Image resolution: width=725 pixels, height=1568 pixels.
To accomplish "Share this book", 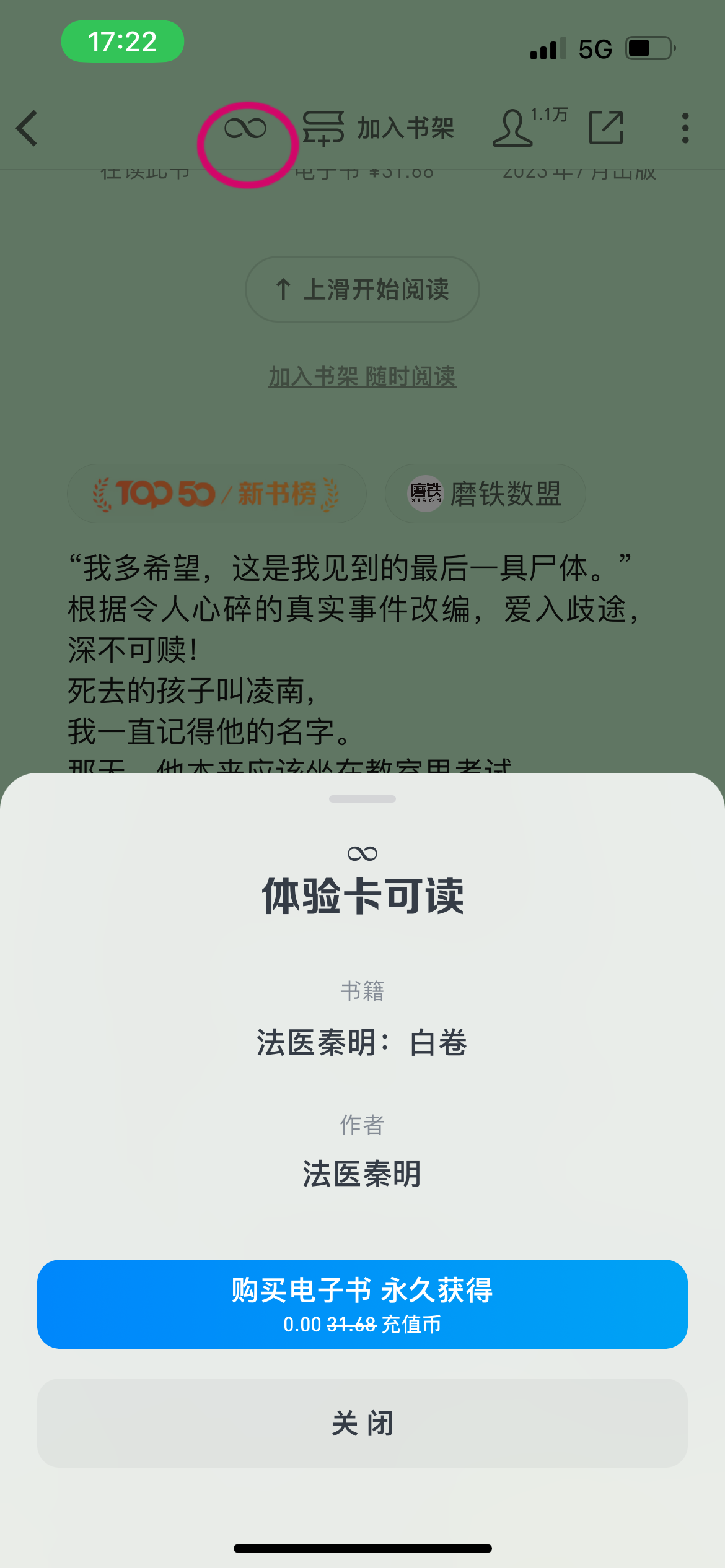I will (x=606, y=128).
